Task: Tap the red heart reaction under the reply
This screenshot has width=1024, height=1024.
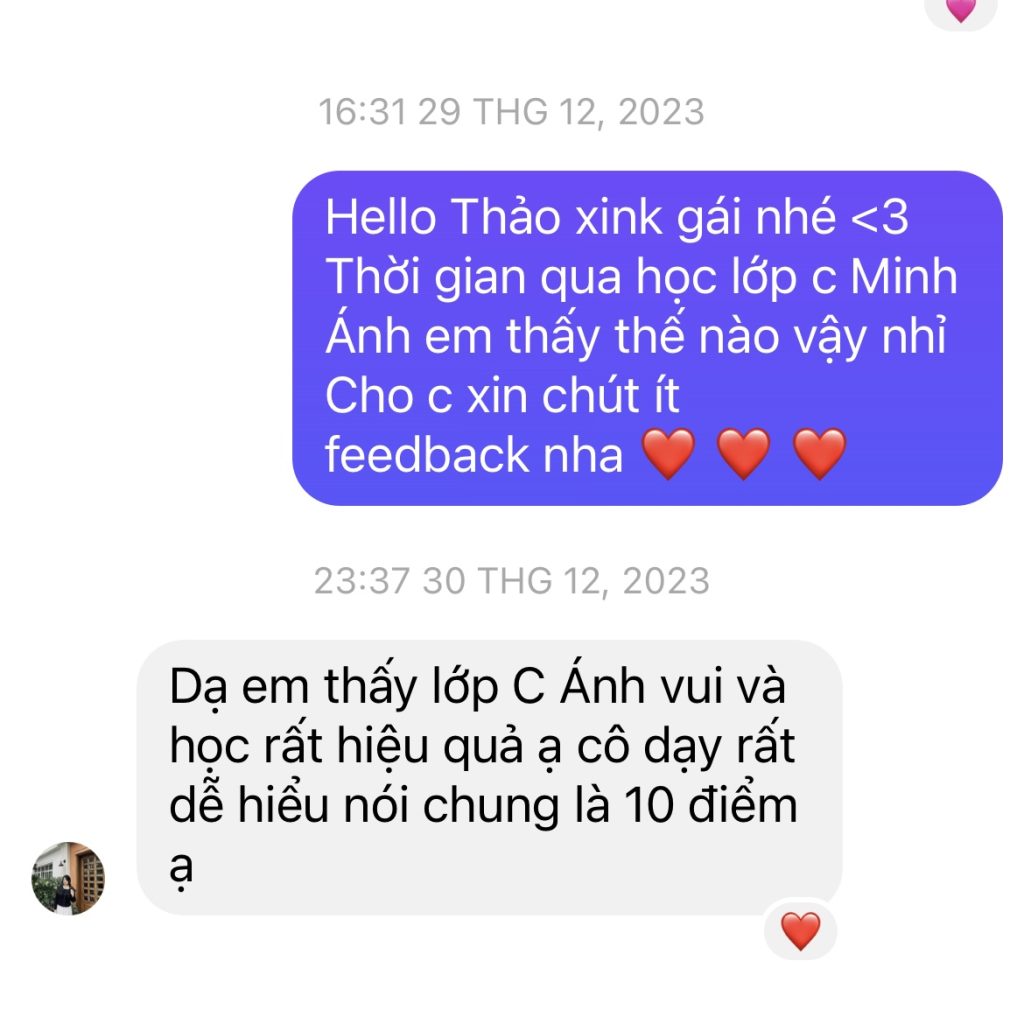Action: pyautogui.click(x=800, y=931)
